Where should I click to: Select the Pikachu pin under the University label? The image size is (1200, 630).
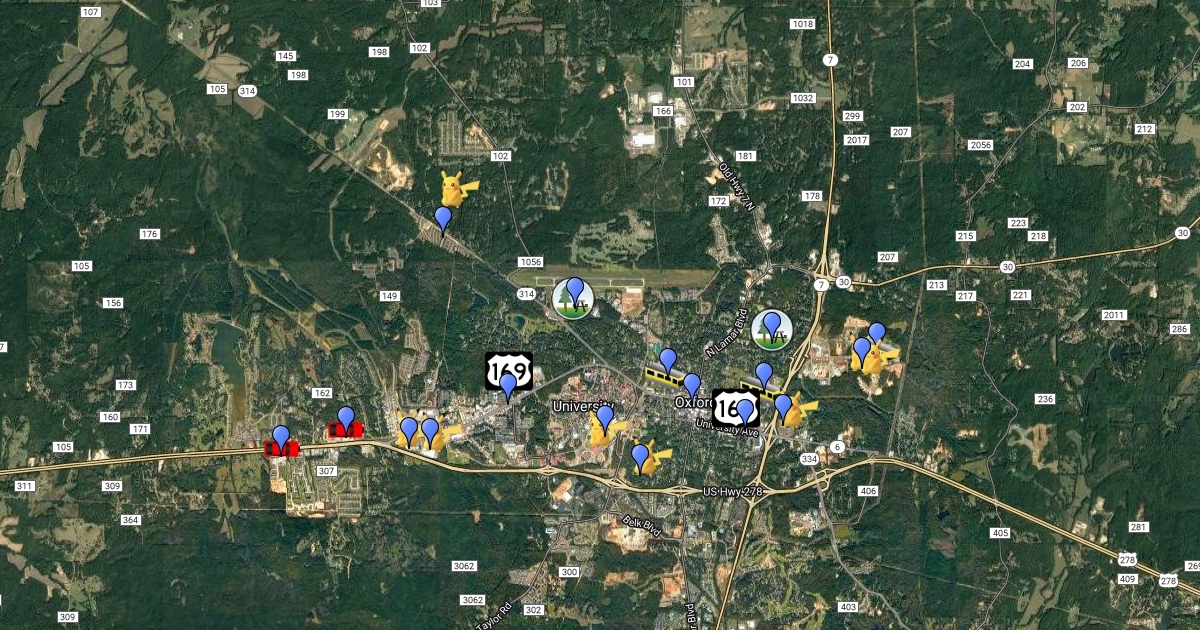(604, 417)
